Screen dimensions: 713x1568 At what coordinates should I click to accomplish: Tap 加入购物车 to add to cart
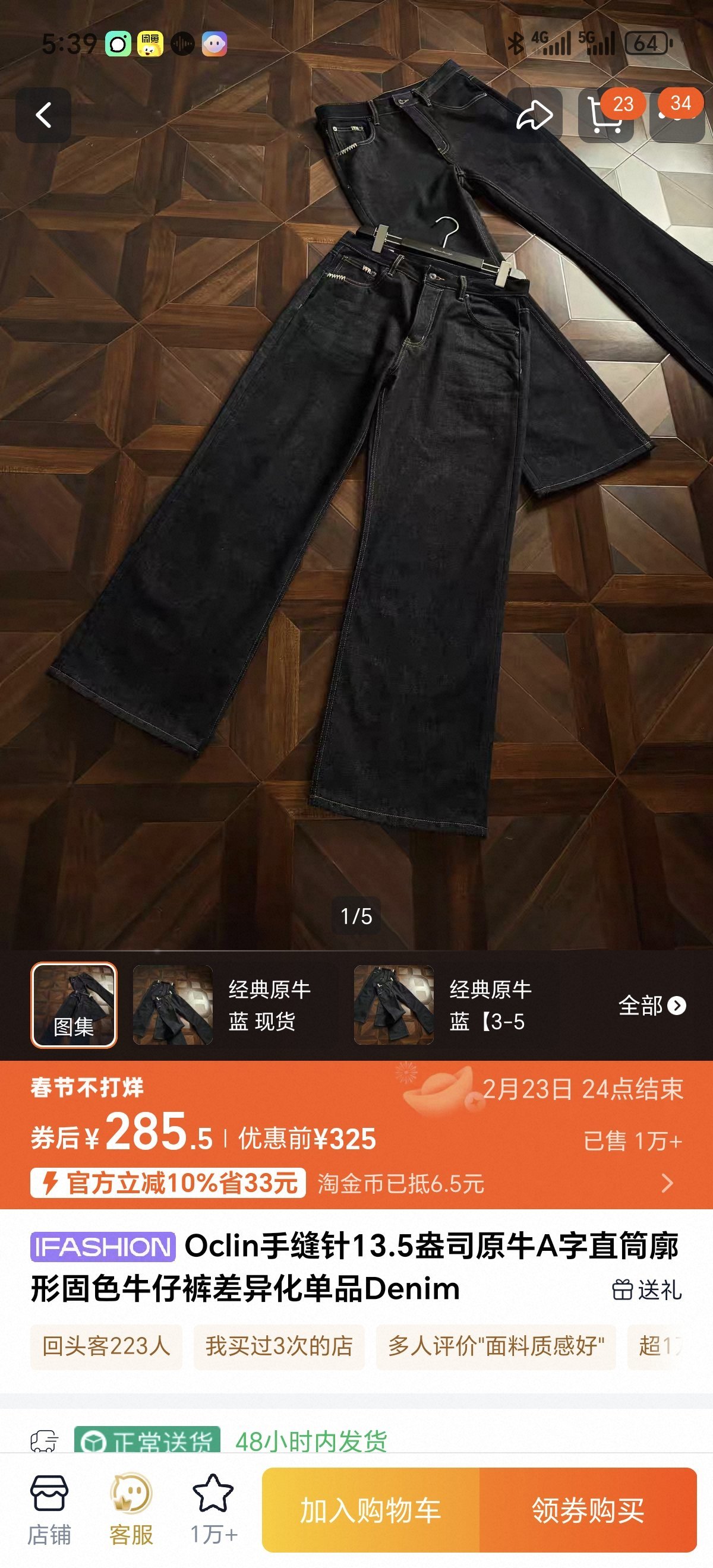pos(371,1510)
